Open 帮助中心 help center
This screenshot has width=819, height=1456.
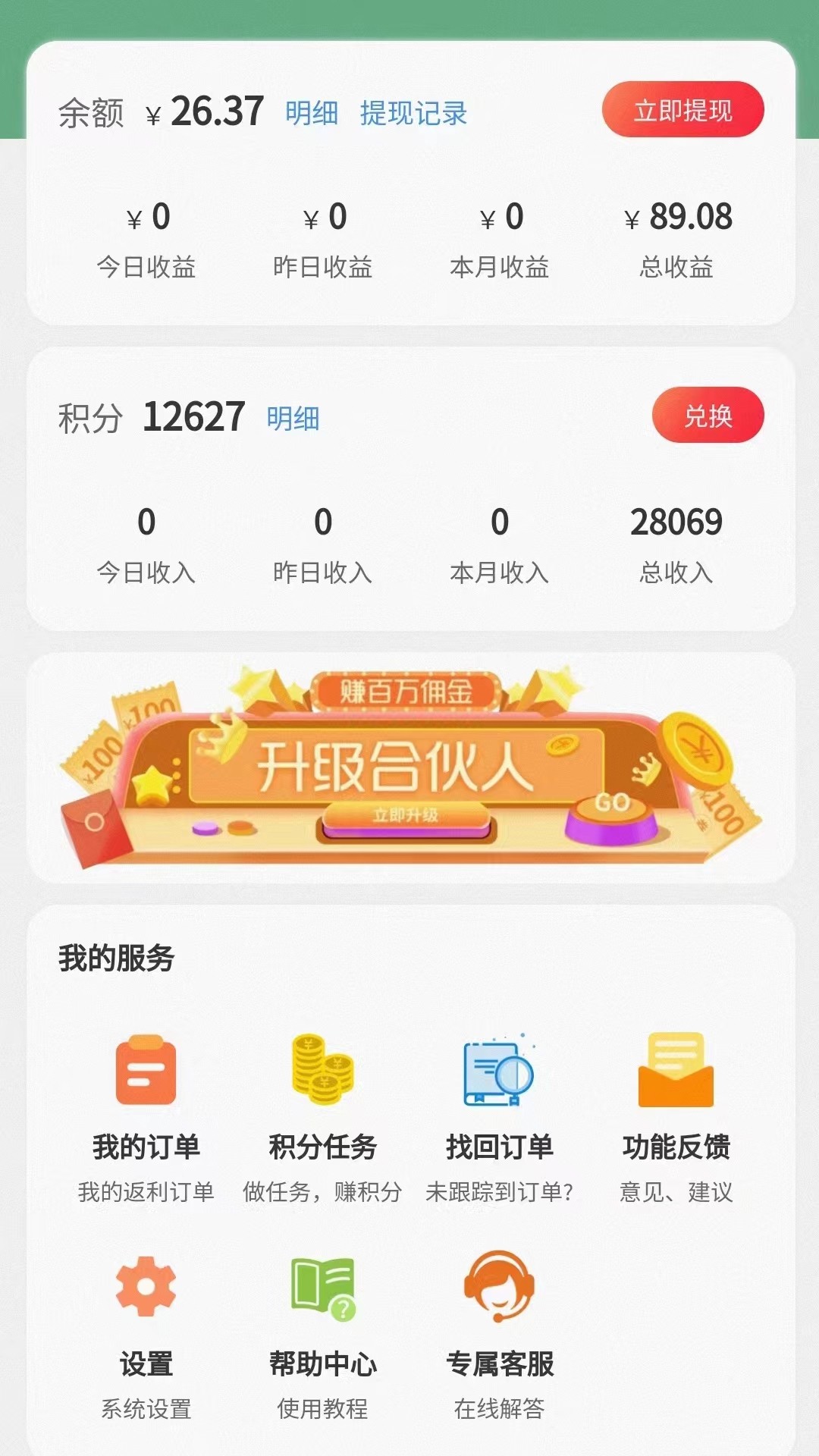click(x=322, y=1327)
